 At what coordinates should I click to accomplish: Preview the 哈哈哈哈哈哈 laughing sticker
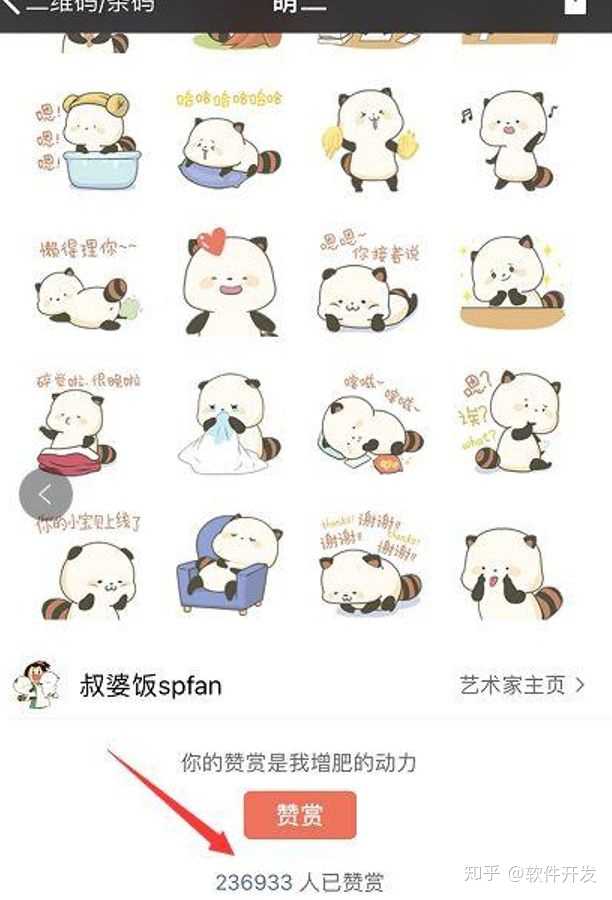click(229, 139)
